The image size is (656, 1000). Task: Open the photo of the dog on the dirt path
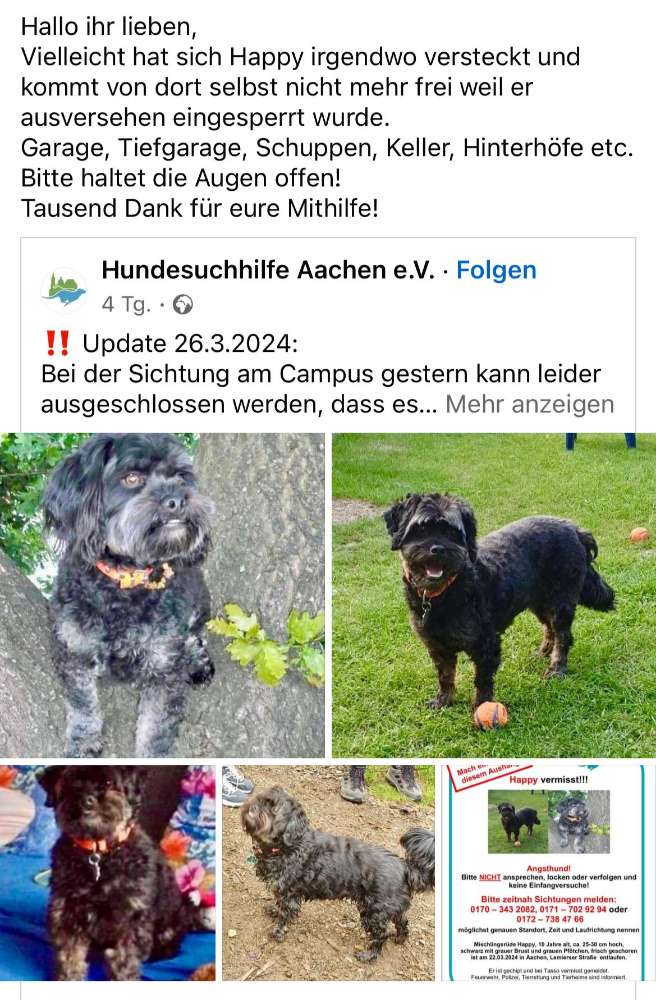pos(328,873)
